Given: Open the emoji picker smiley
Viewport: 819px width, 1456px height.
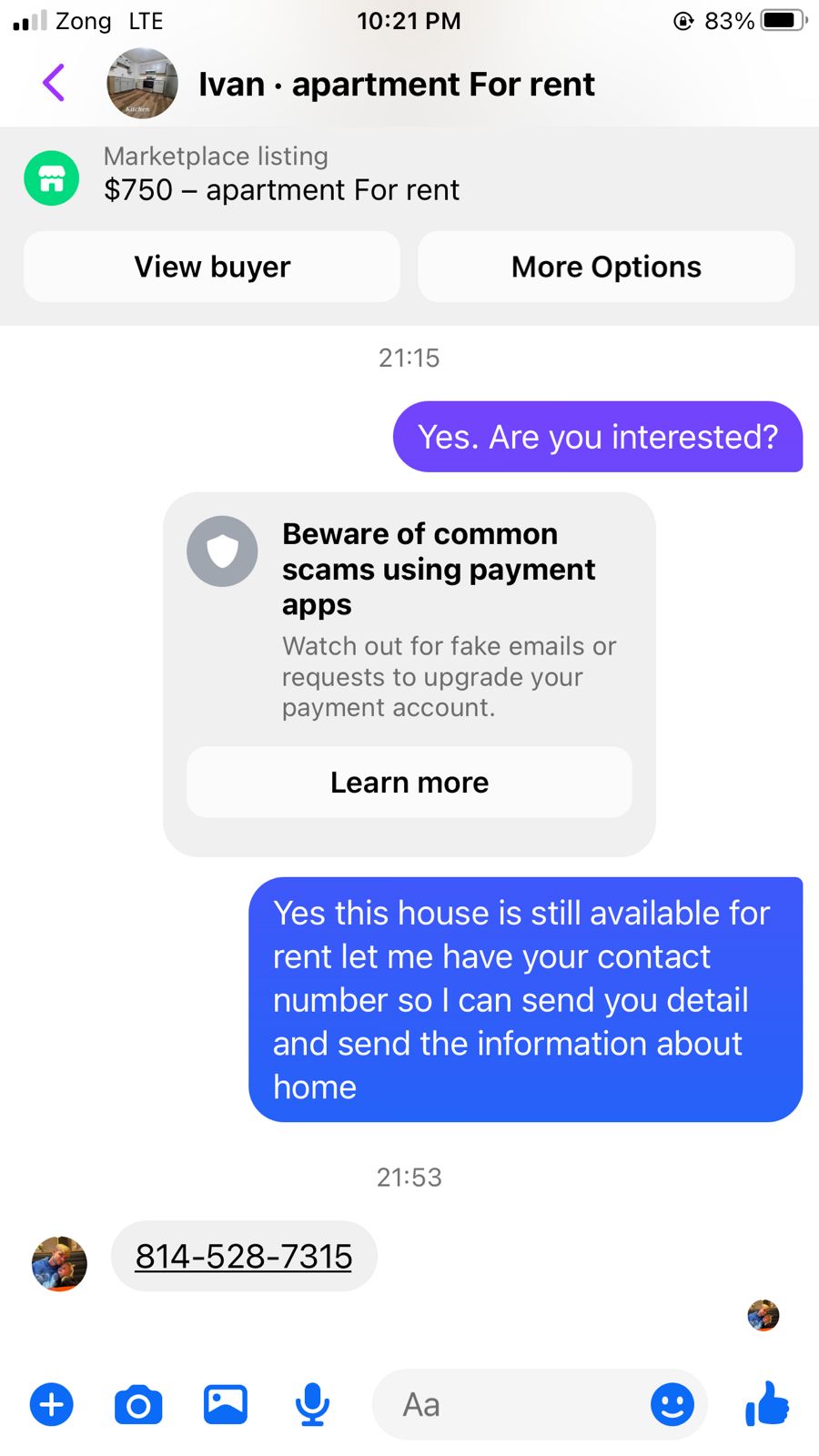Looking at the screenshot, I should 672,1404.
